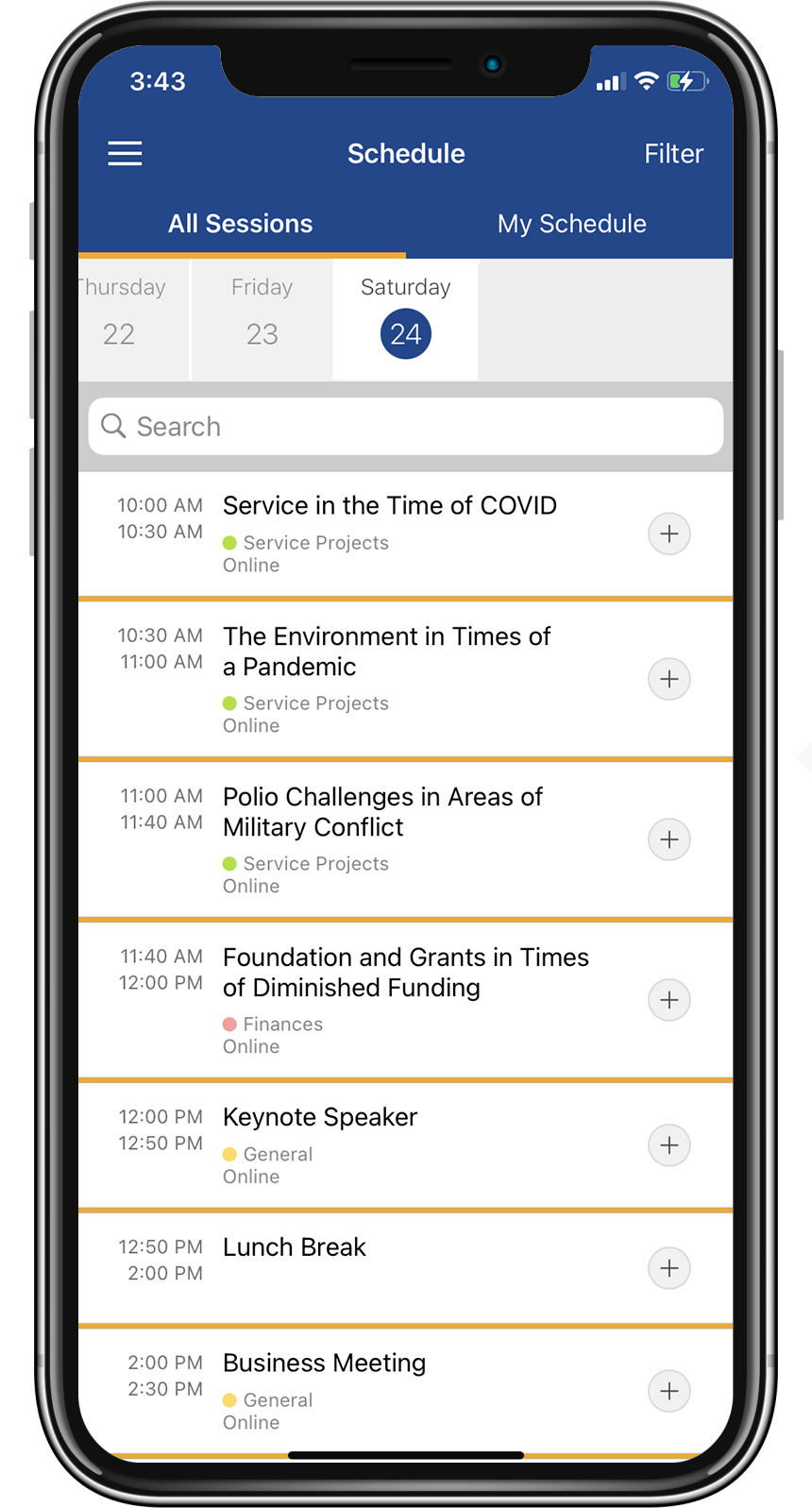The image size is (812, 1508).
Task: Add Lunch Break to my schedule
Action: (668, 1268)
